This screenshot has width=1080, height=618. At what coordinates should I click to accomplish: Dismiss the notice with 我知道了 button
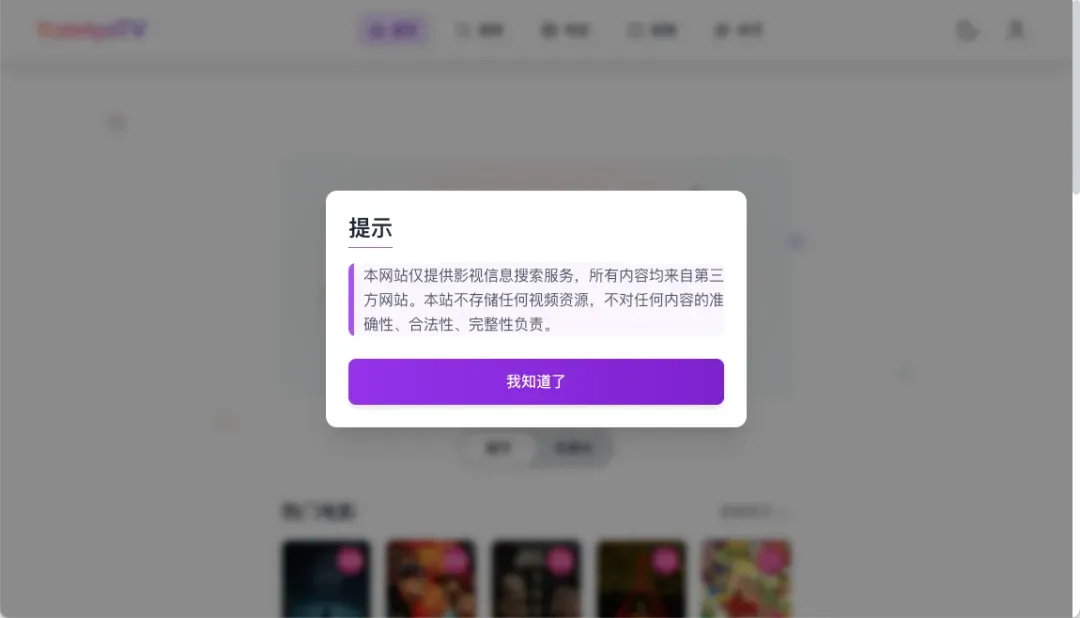[x=536, y=382]
